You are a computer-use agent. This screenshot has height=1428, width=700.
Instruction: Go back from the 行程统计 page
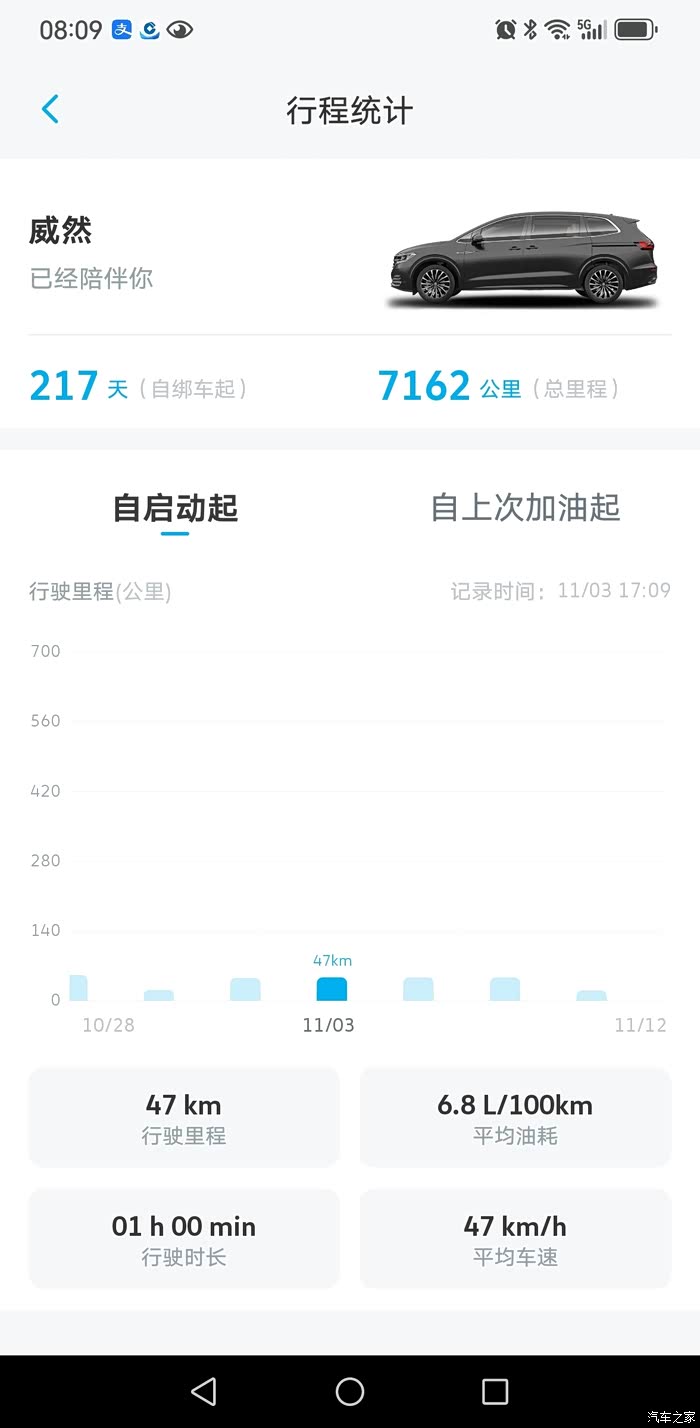click(50, 109)
